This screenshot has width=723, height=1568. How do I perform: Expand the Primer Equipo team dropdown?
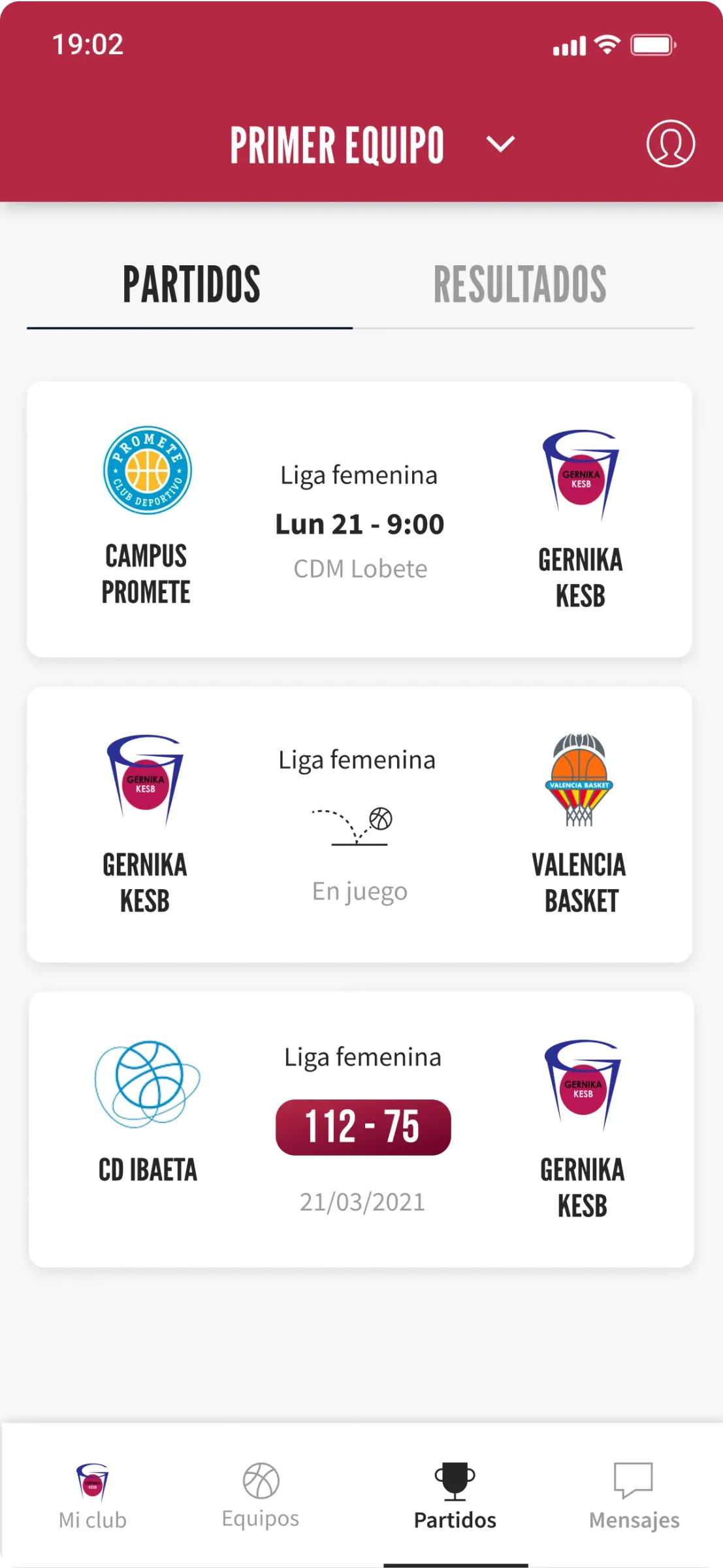(500, 144)
